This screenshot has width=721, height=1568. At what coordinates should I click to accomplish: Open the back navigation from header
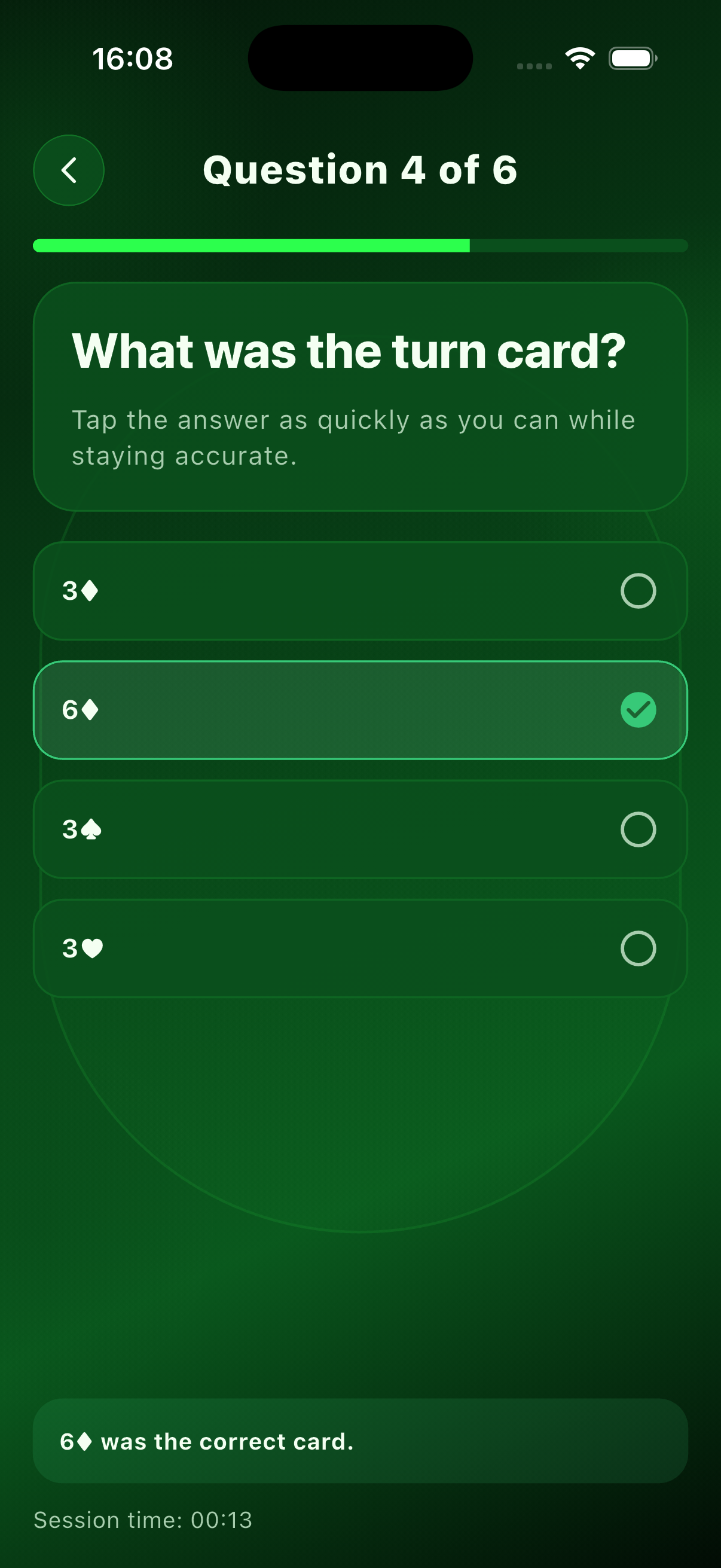[x=69, y=170]
